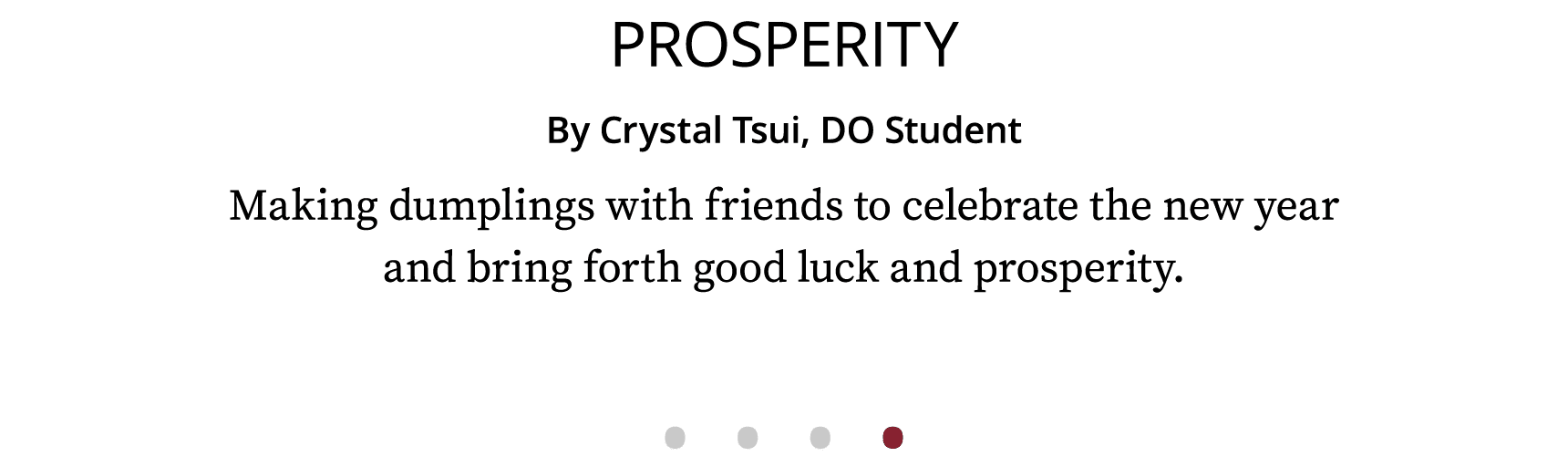Jump to the first slide dot
The image size is (1568, 467).
click(675, 438)
